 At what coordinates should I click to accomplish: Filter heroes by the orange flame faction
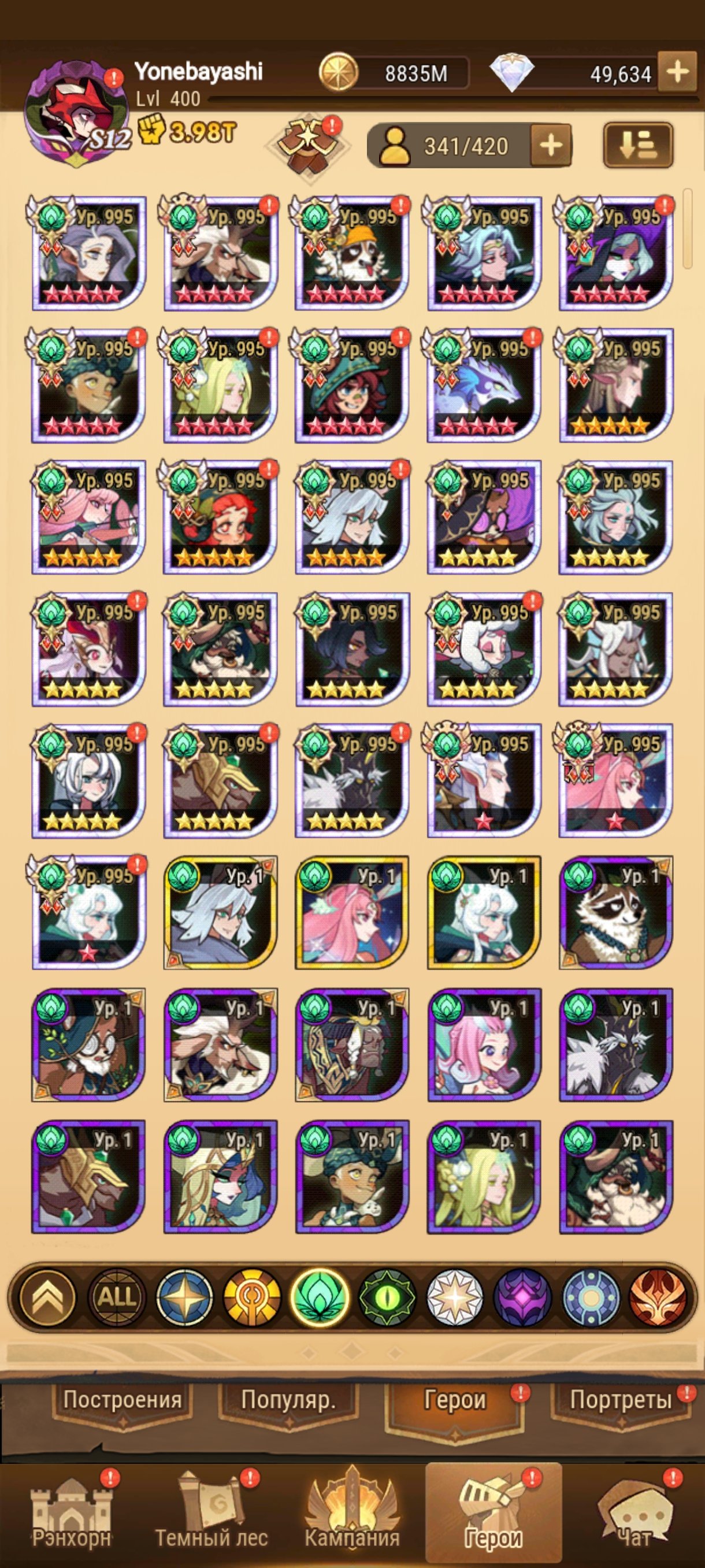pos(657,1296)
